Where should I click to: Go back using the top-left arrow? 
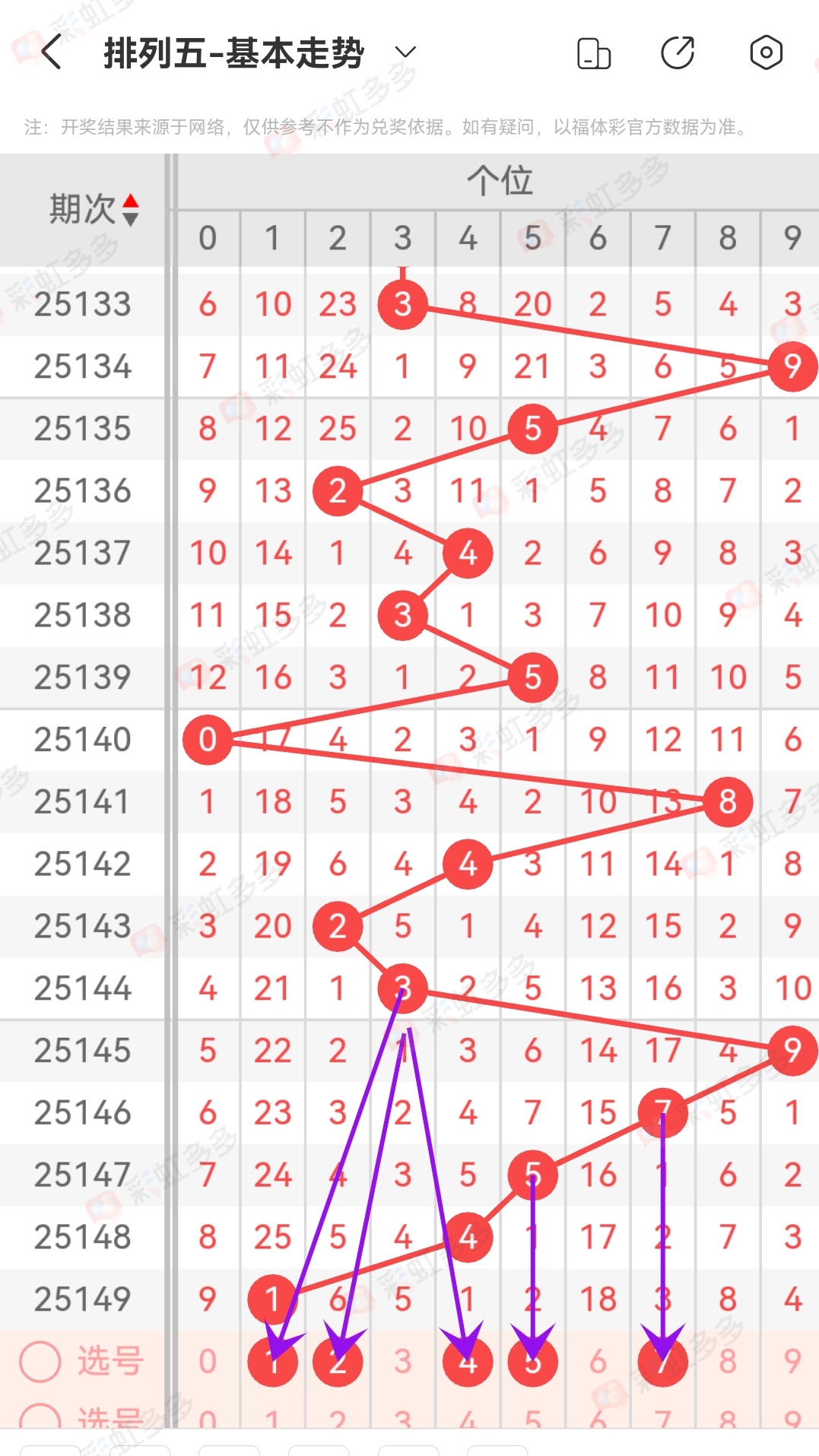click(x=51, y=52)
